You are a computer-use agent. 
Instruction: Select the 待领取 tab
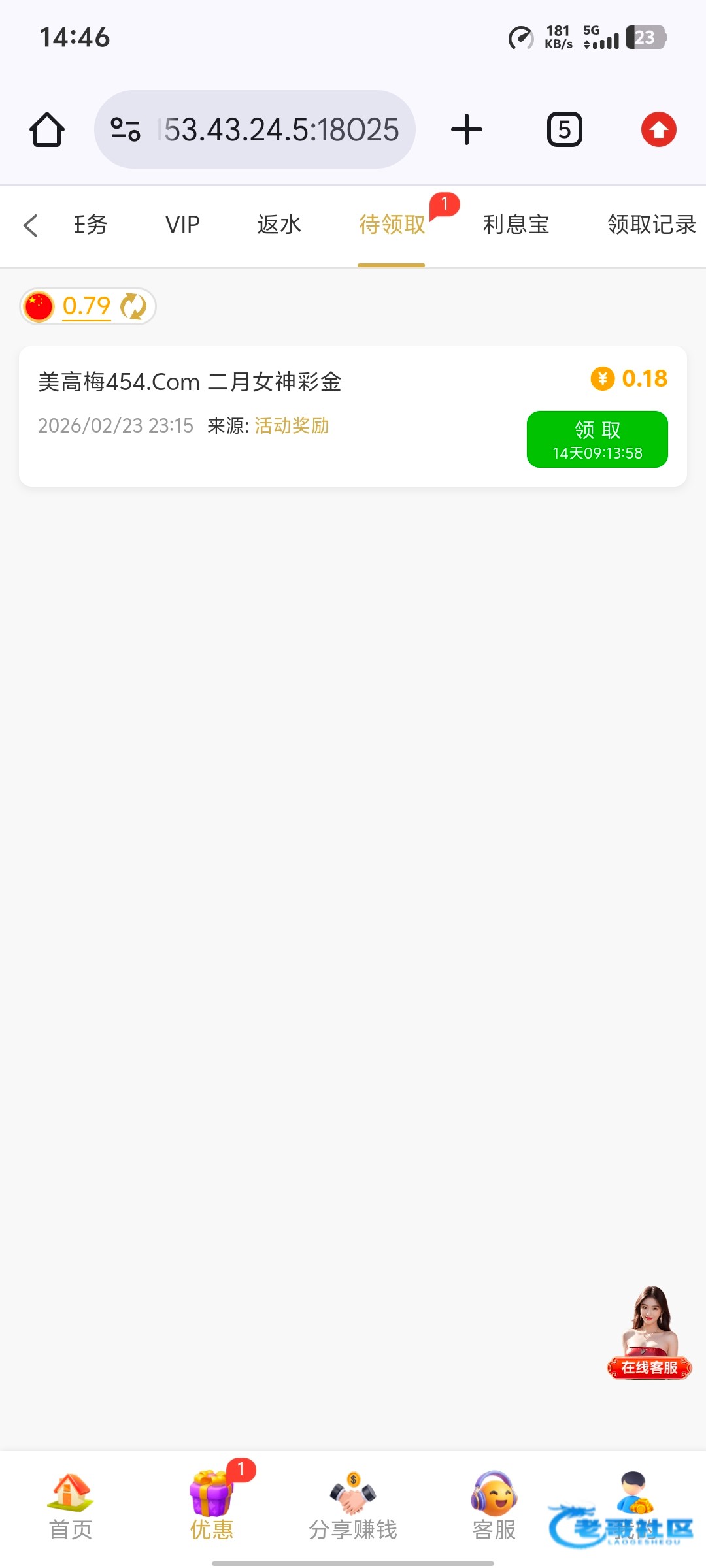(x=392, y=225)
